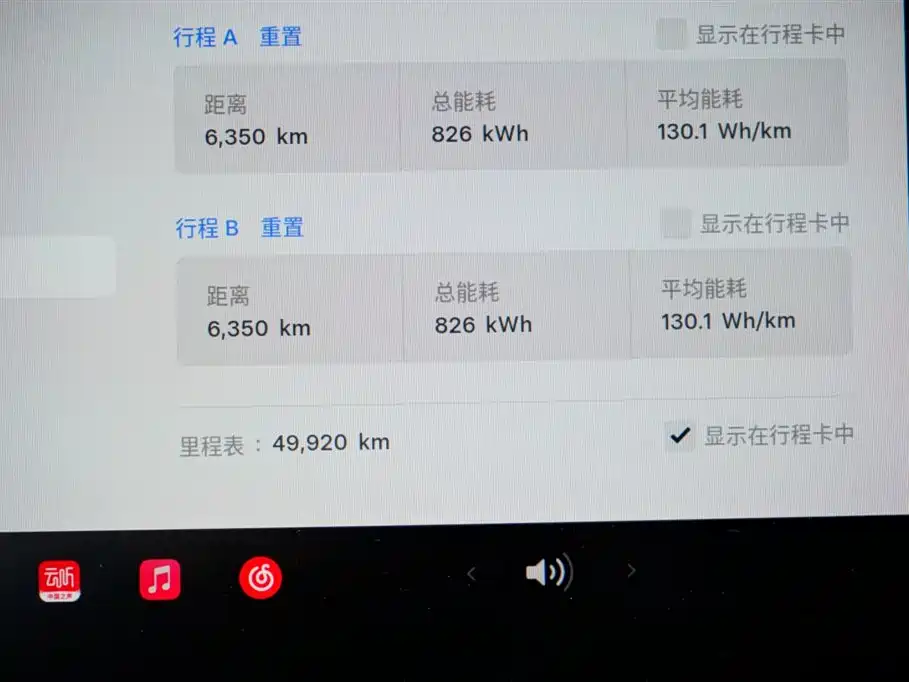
Task: Raise volume with the right arrow
Action: pyautogui.click(x=631, y=571)
